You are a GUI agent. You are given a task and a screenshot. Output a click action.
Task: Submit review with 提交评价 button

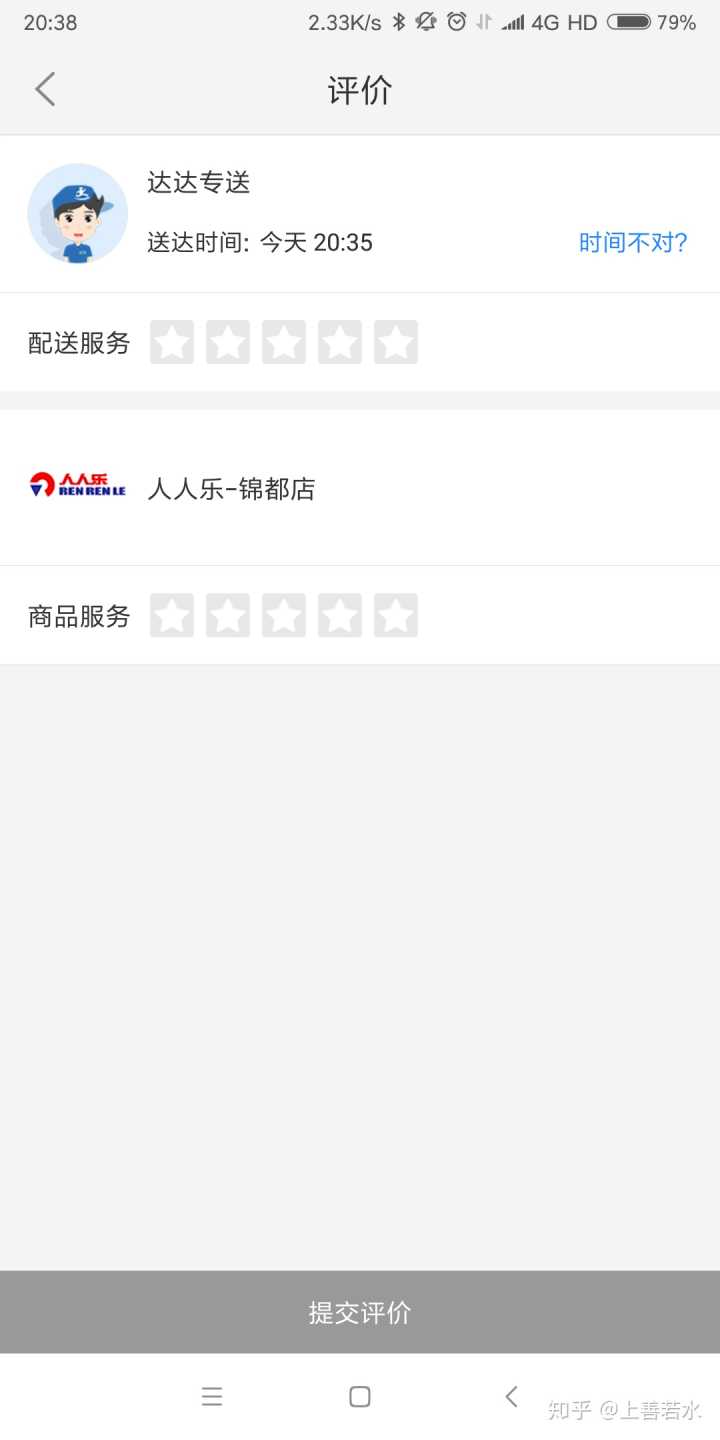360,1312
